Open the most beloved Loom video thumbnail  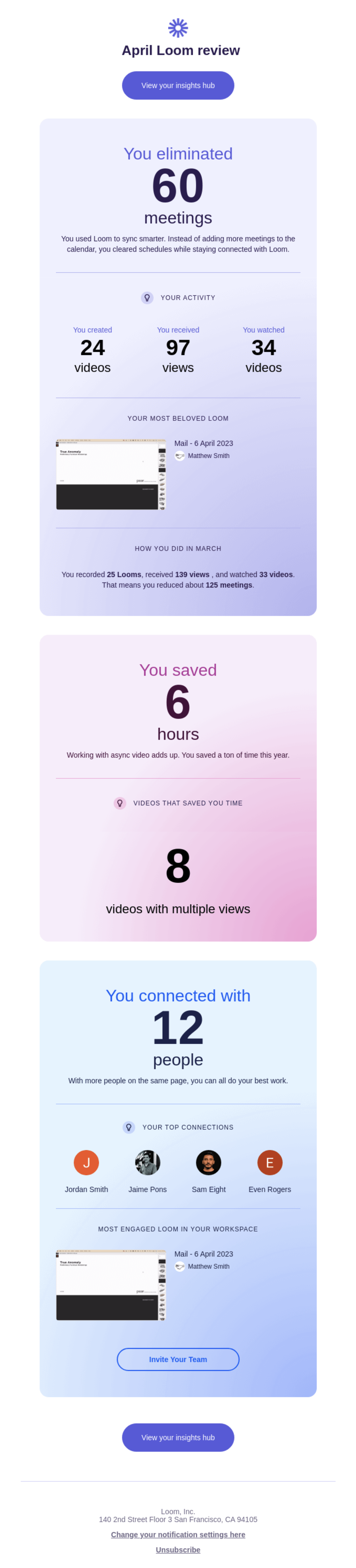point(111,474)
